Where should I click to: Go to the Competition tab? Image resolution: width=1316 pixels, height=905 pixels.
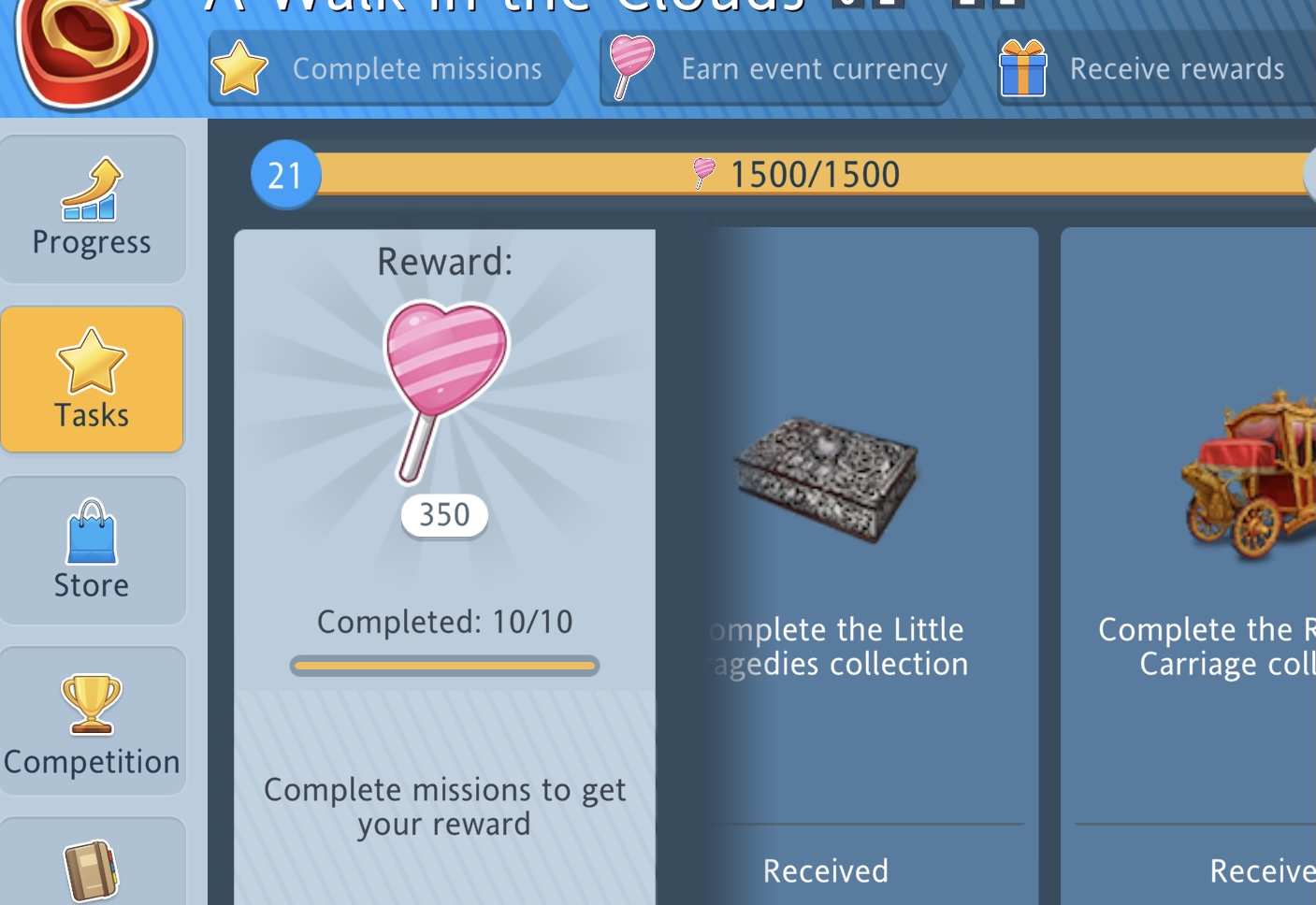(x=92, y=721)
